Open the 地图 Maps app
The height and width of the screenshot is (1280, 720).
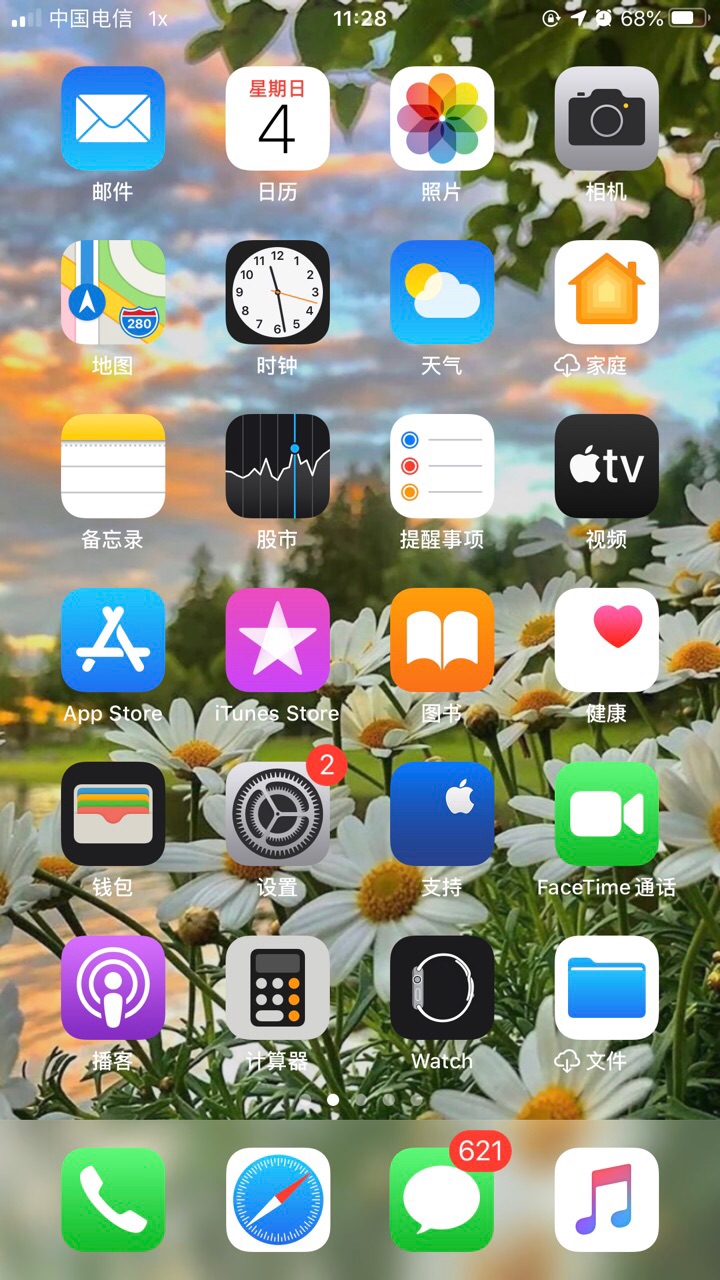pyautogui.click(x=113, y=292)
